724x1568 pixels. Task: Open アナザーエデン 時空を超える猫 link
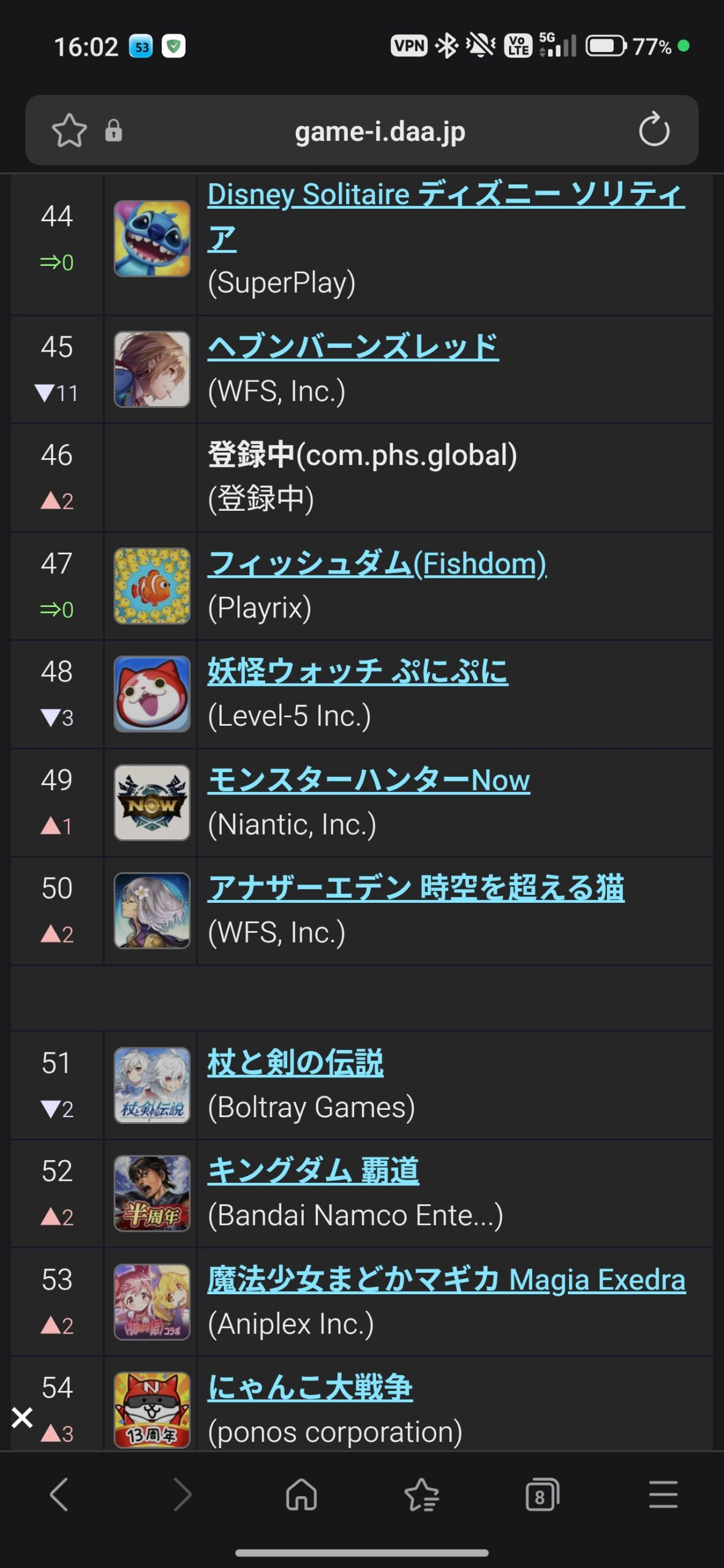415,888
